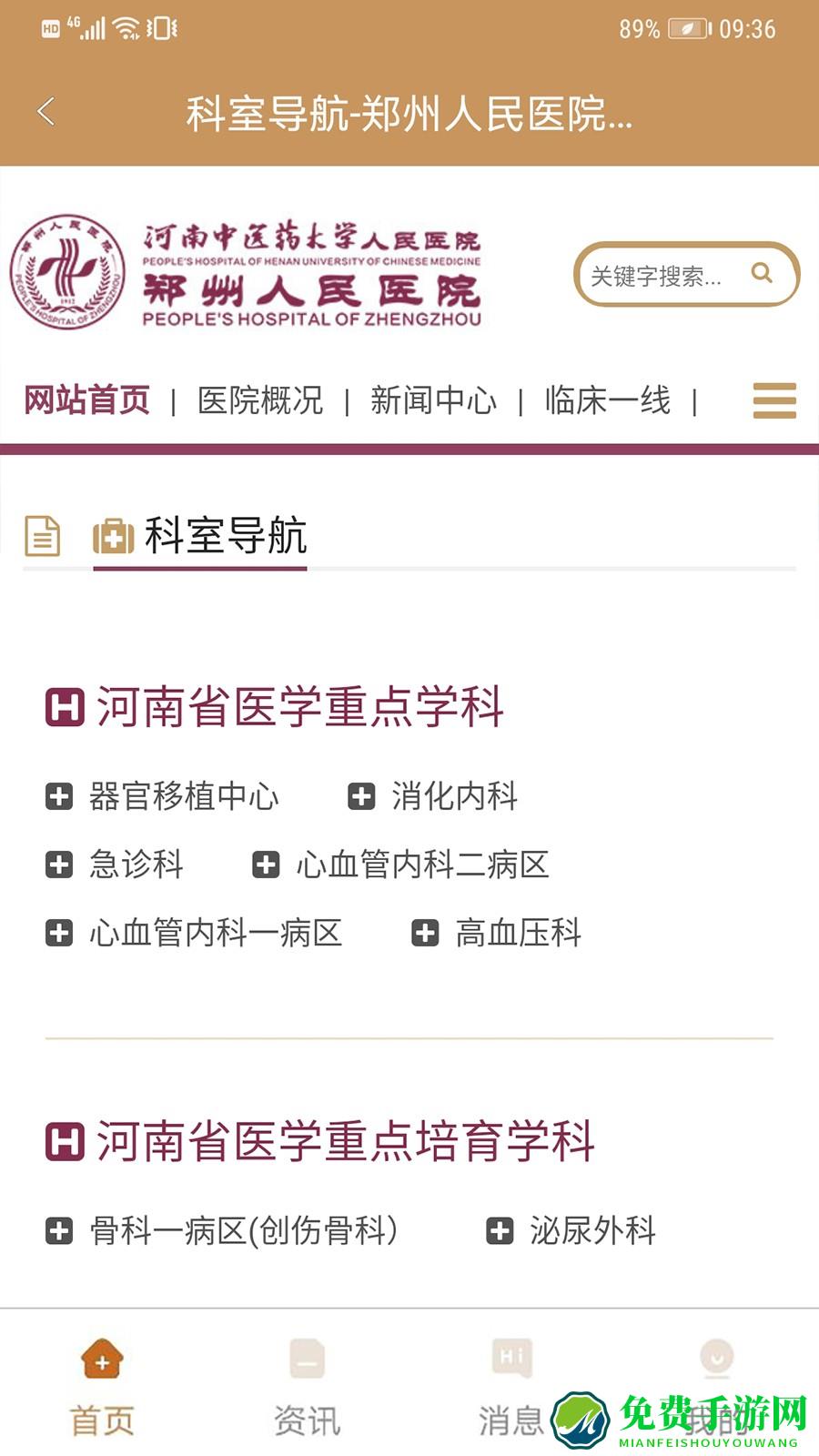Tap the 消息 message bubble icon at bottom

[x=512, y=1359]
